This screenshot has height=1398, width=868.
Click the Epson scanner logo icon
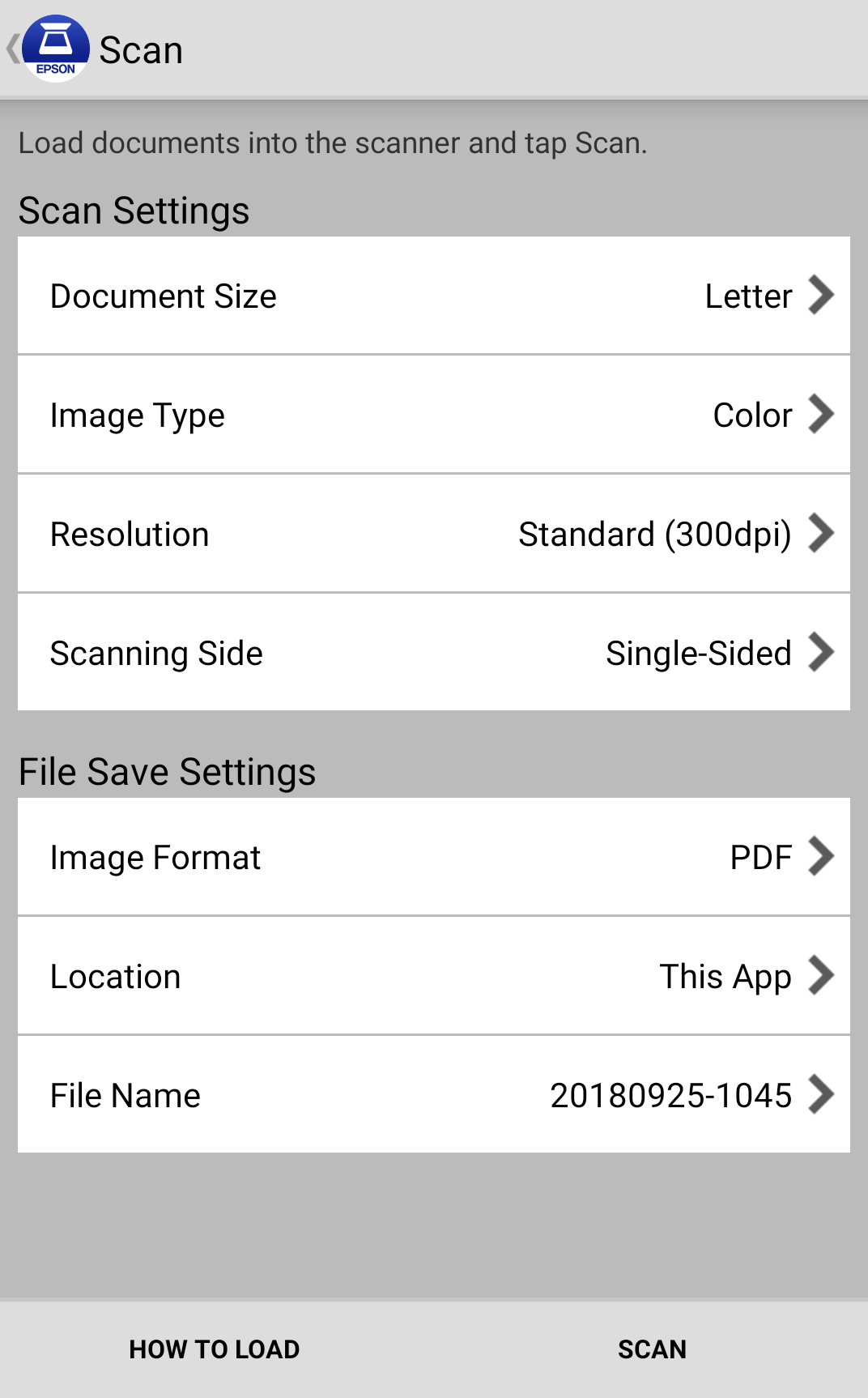coord(53,48)
